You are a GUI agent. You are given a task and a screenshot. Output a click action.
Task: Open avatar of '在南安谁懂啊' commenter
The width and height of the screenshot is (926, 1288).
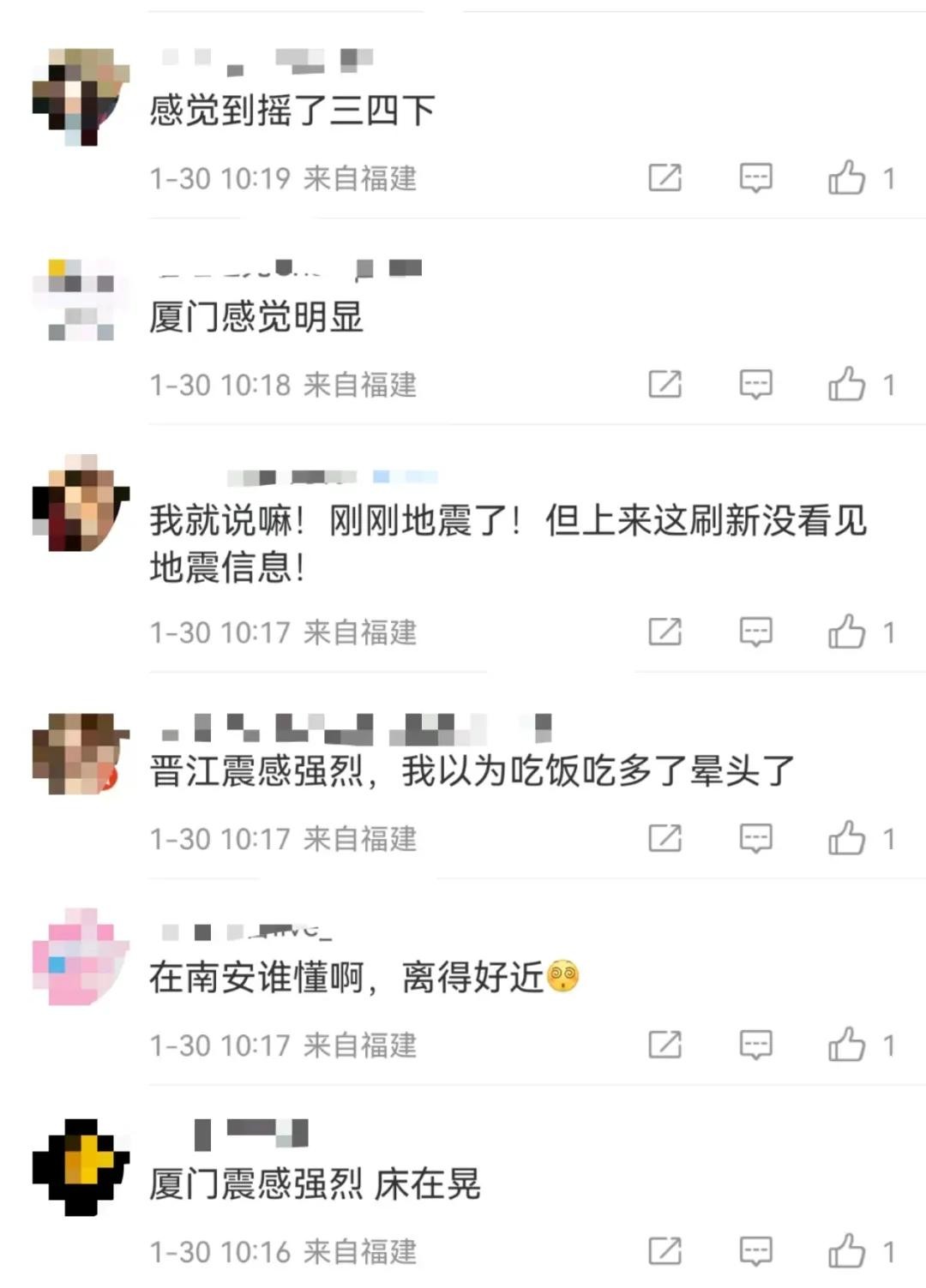tap(80, 956)
